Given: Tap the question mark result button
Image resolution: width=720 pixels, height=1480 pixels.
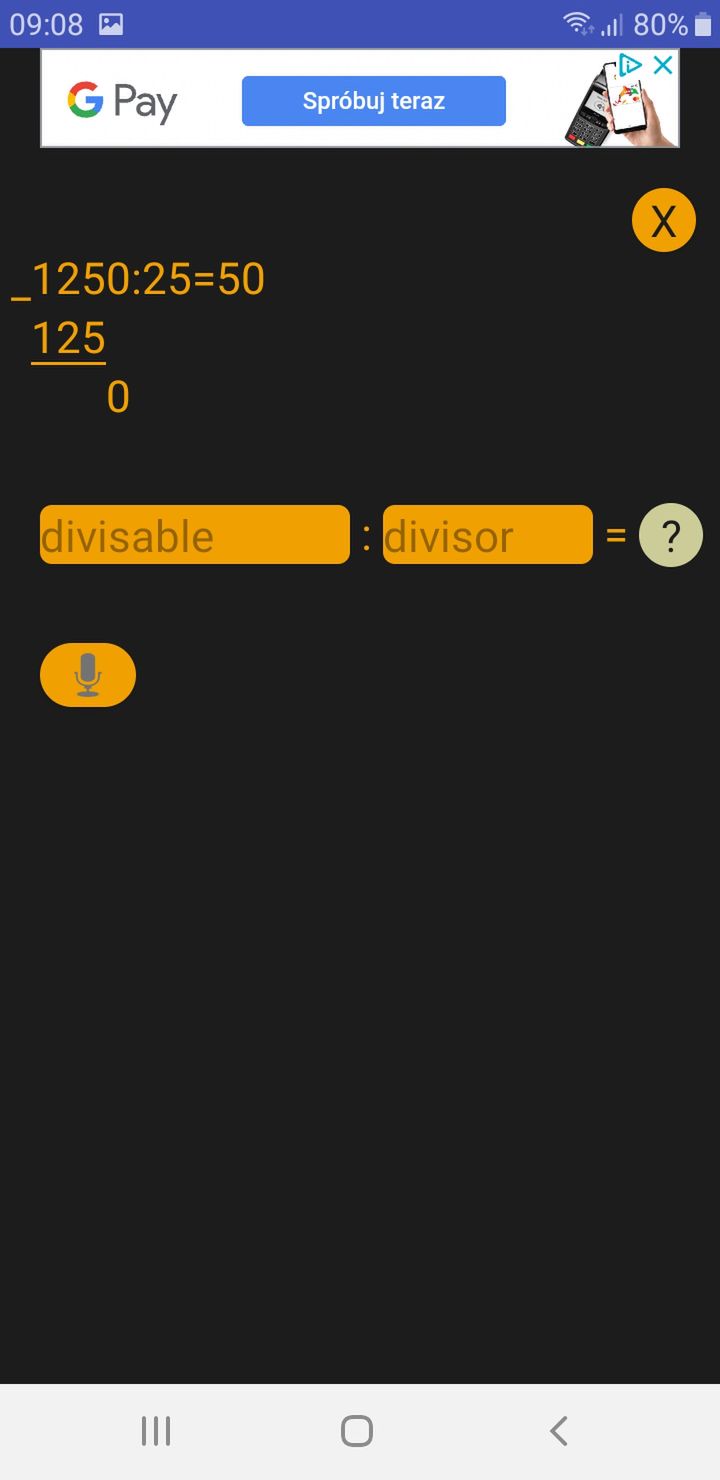Looking at the screenshot, I should (671, 535).
